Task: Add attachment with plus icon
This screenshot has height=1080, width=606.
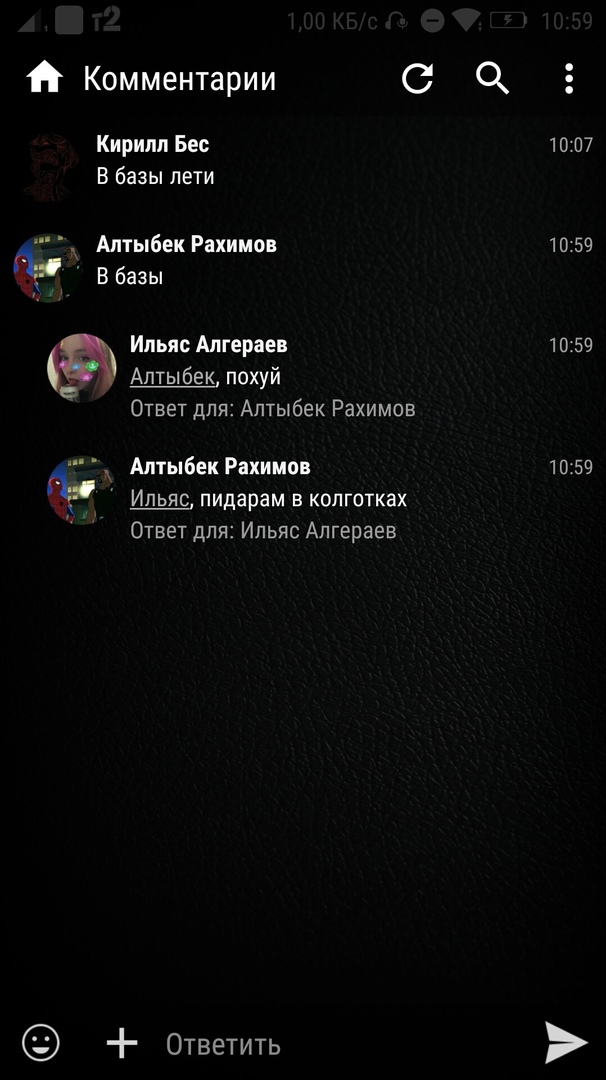Action: coord(122,1044)
